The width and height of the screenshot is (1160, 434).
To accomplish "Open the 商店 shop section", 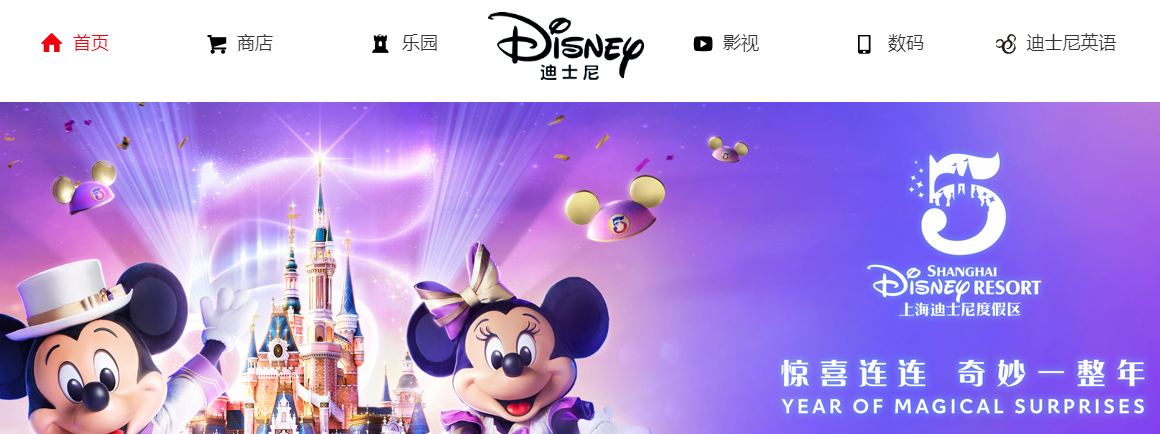I will click(240, 43).
